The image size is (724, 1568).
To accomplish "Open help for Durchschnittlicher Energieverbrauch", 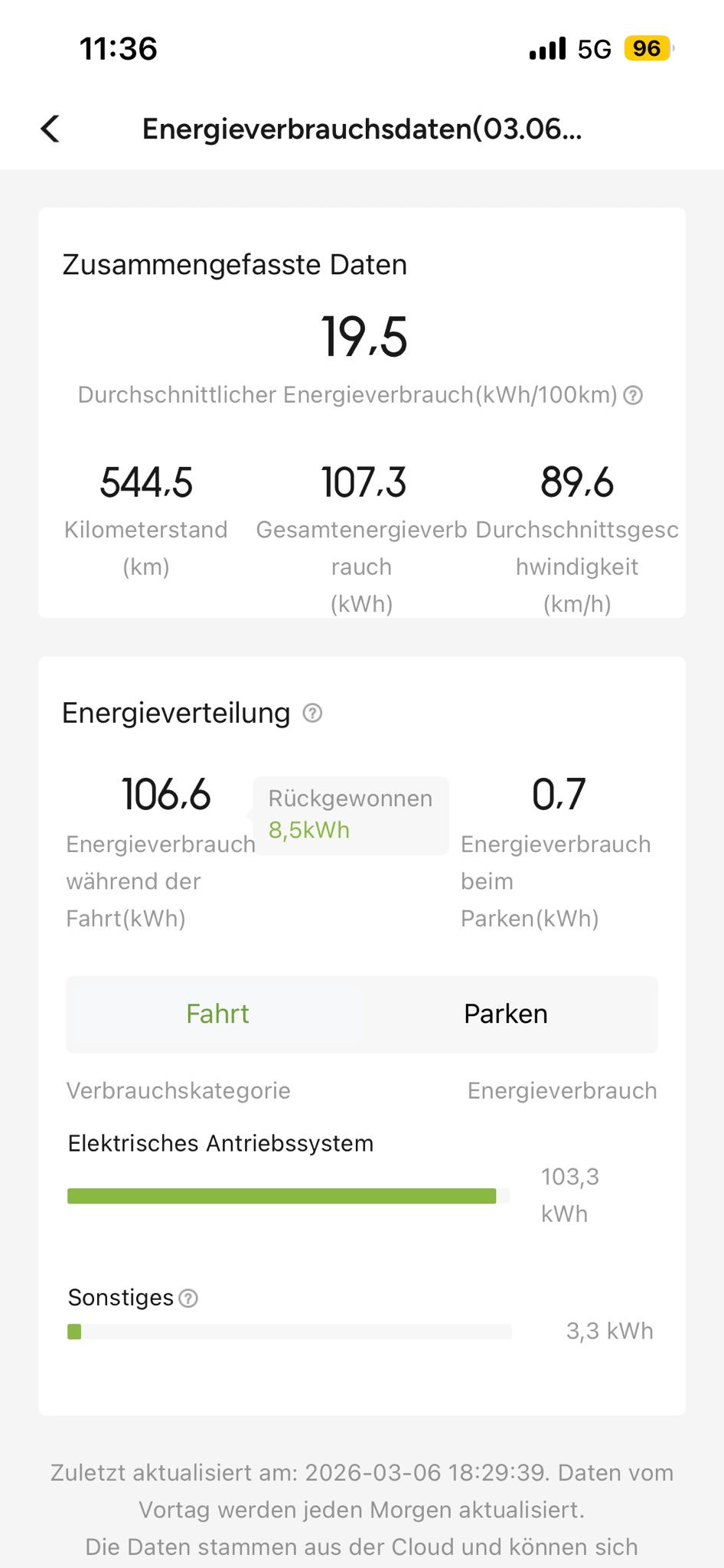I will click(x=633, y=395).
